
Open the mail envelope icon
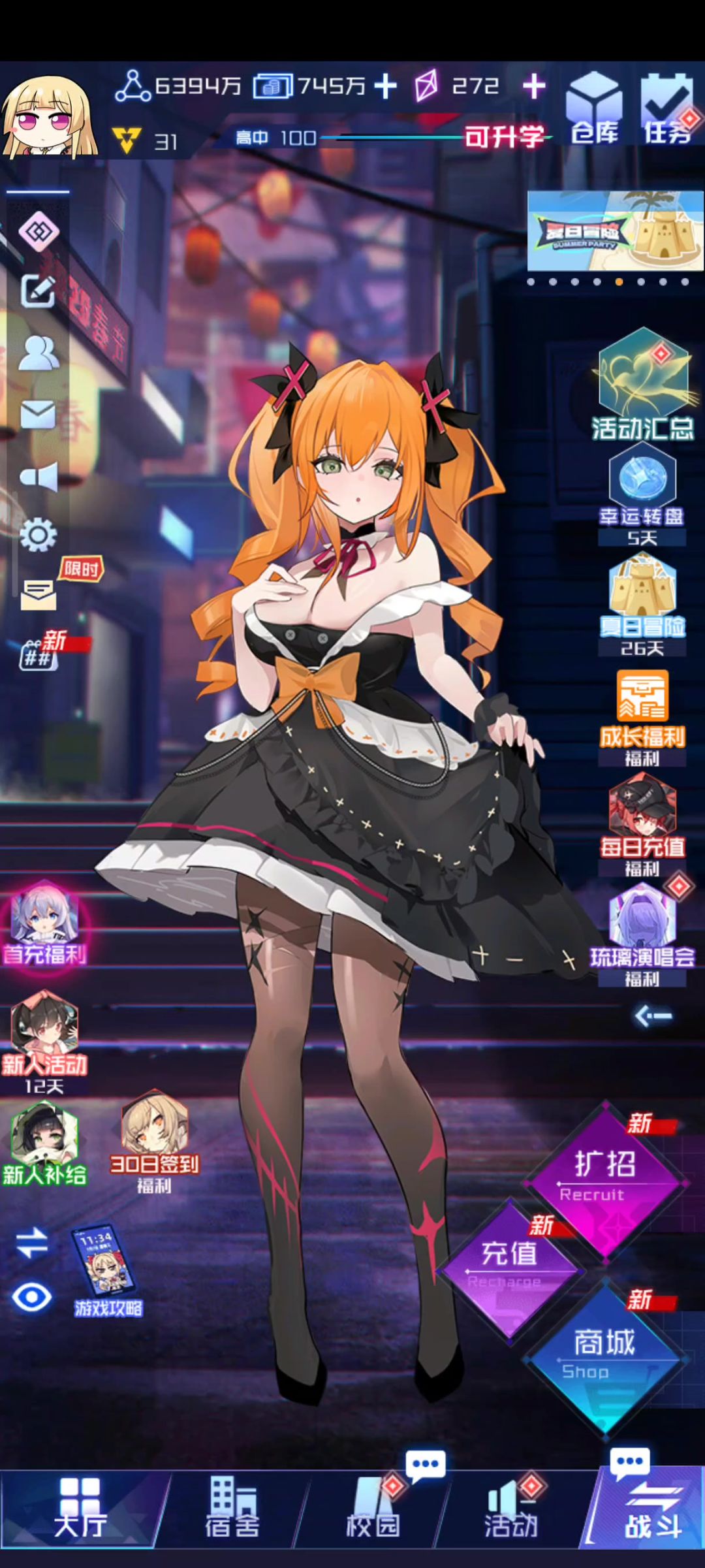38,414
